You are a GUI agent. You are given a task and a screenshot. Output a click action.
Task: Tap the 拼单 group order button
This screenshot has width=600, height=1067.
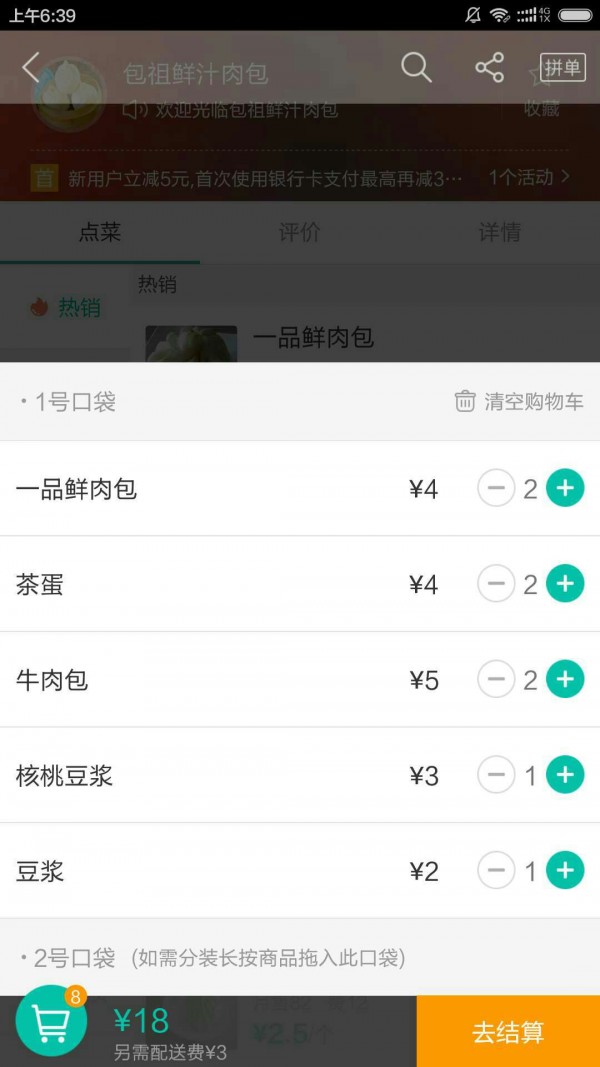pos(561,68)
